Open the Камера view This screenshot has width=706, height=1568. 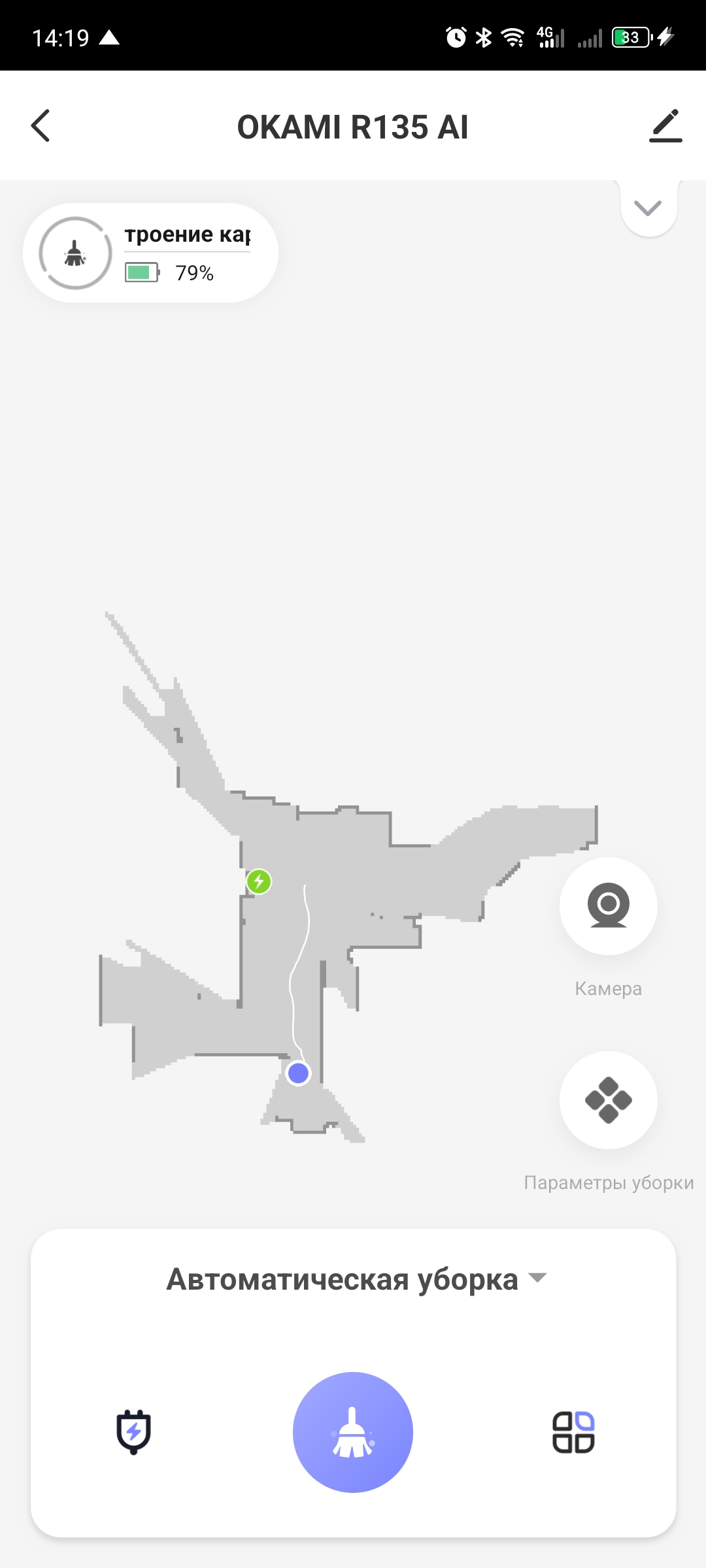tap(608, 906)
